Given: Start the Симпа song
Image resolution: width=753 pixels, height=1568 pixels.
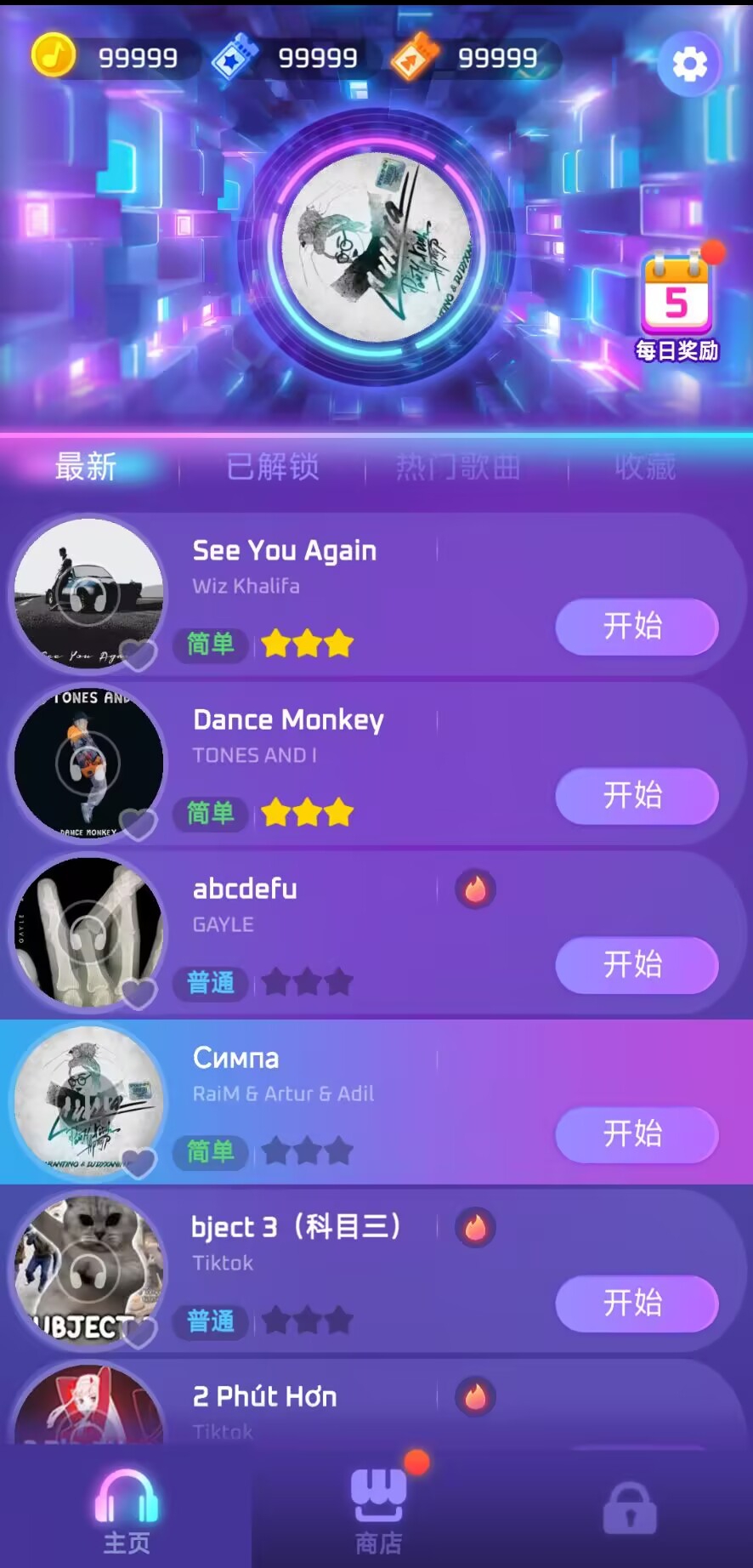Looking at the screenshot, I should pos(637,1135).
